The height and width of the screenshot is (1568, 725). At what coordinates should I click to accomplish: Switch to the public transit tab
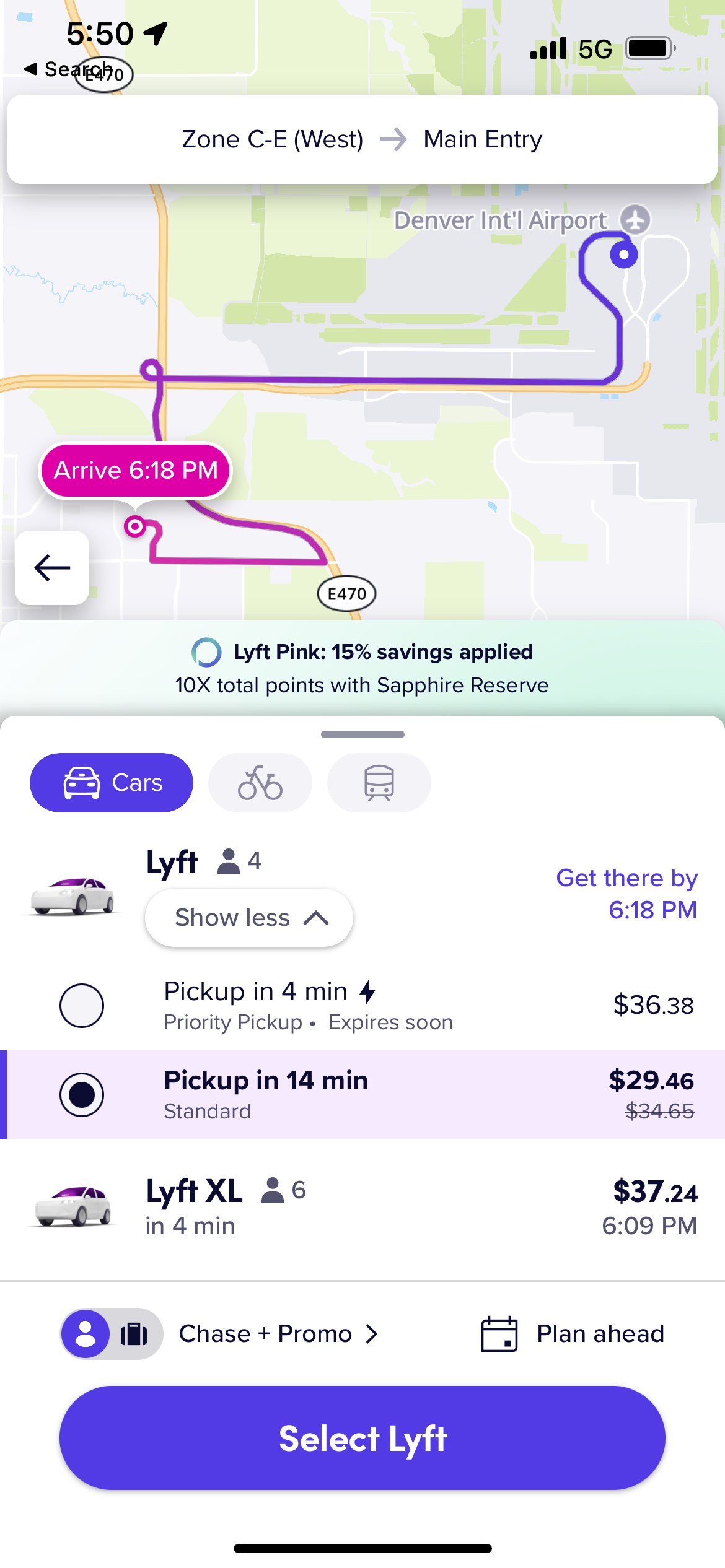[x=379, y=782]
